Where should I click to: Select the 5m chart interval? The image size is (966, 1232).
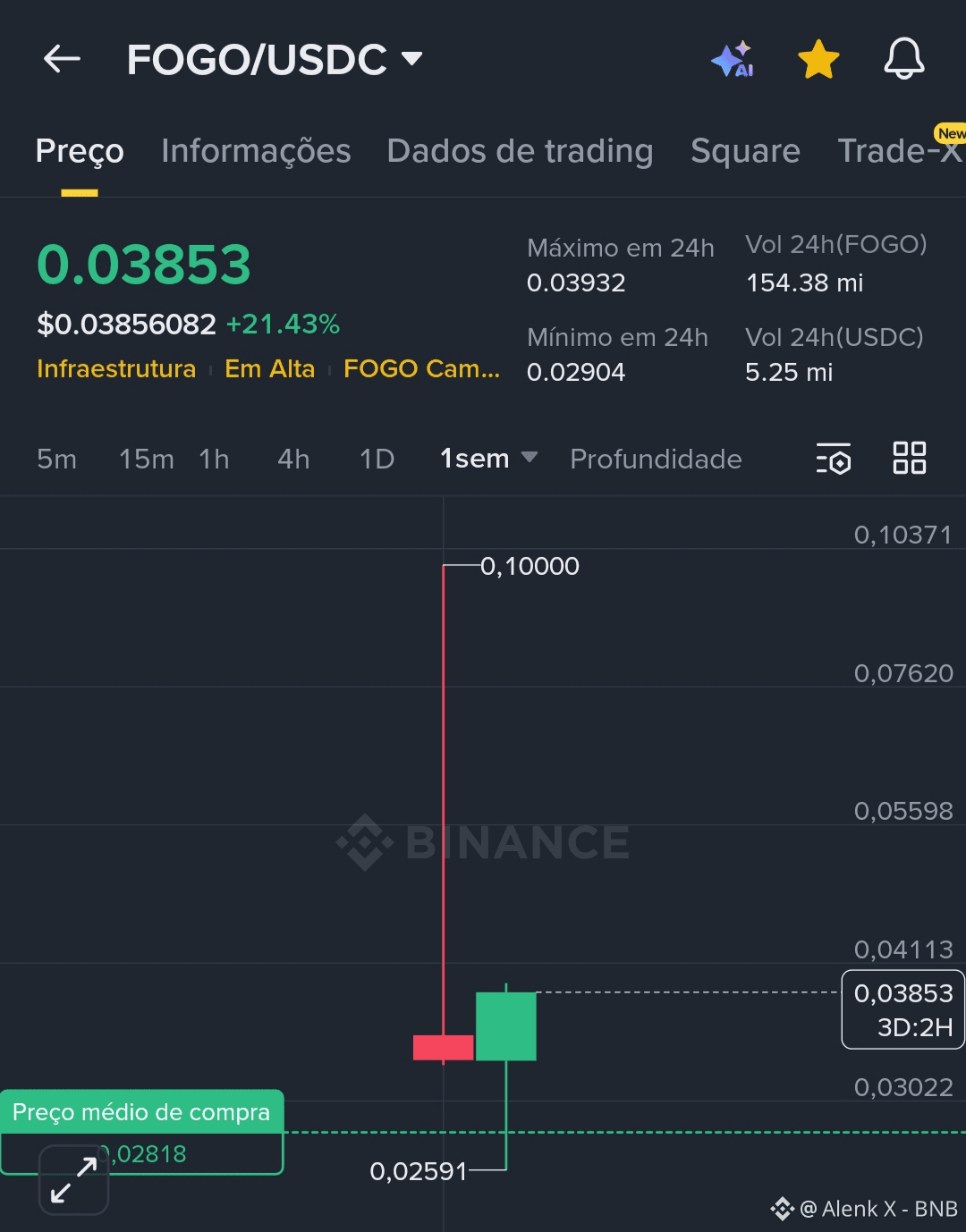point(56,459)
